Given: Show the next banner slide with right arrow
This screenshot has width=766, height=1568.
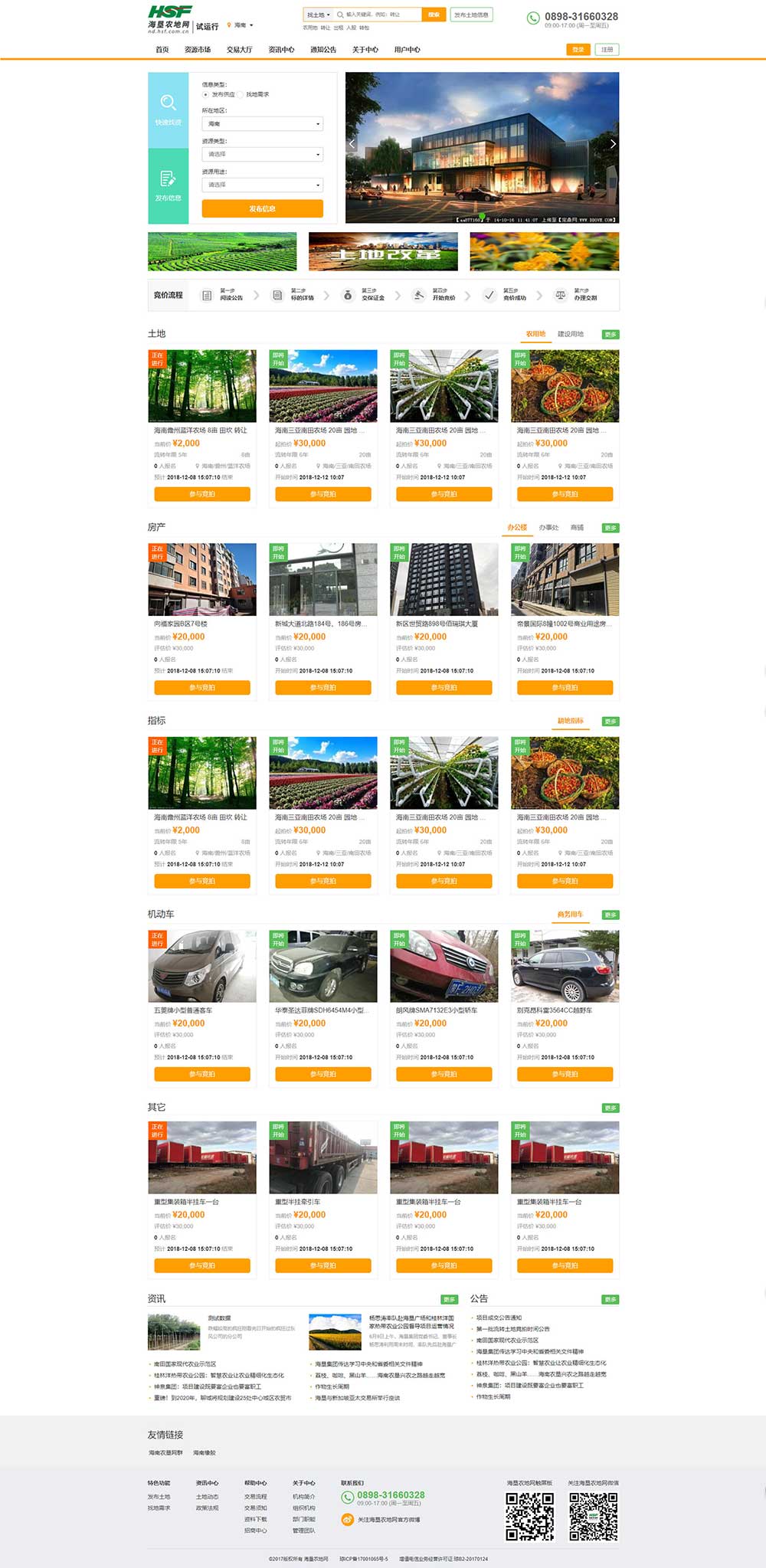Looking at the screenshot, I should point(612,144).
